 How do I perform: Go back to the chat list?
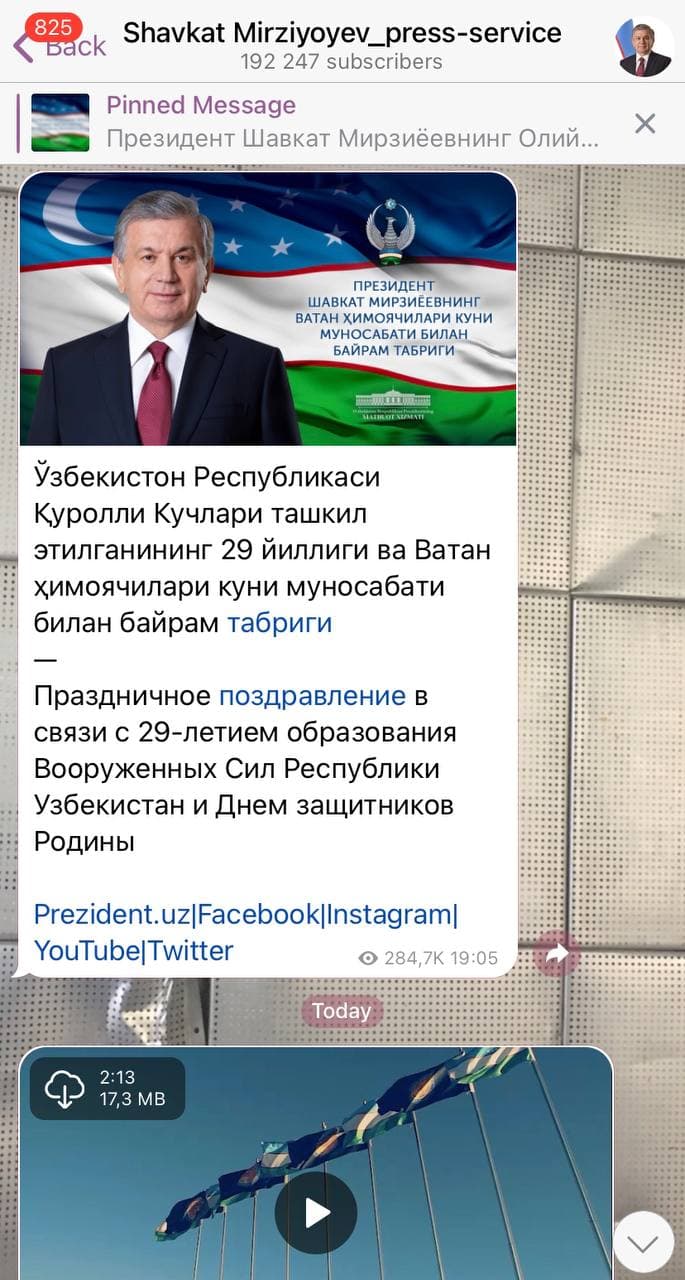58,44
